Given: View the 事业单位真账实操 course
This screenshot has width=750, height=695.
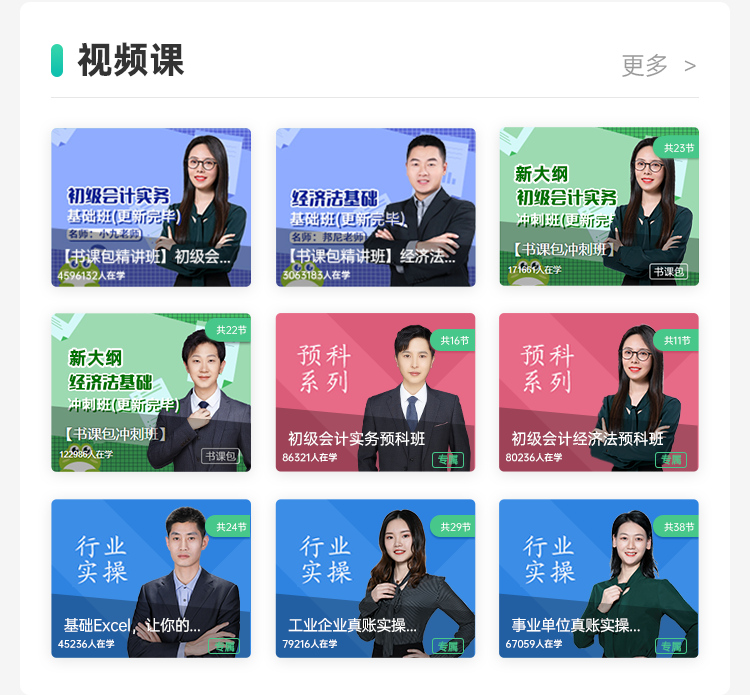Looking at the screenshot, I should [599, 578].
